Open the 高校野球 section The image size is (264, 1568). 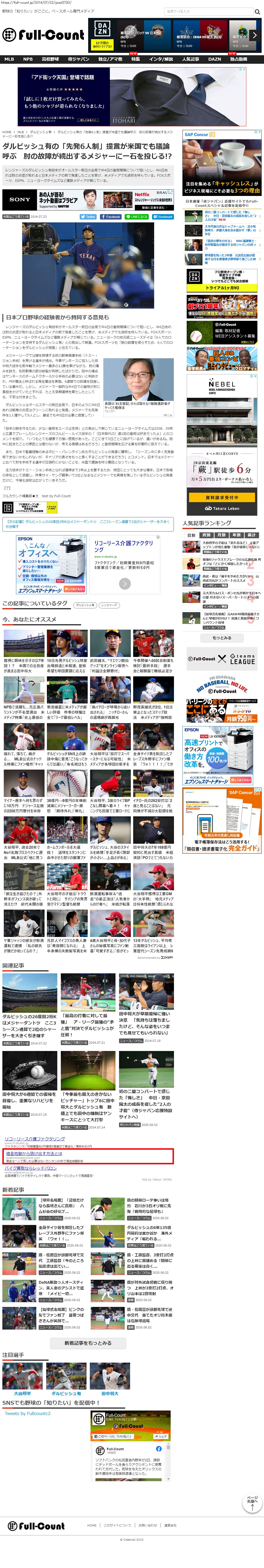tap(50, 59)
